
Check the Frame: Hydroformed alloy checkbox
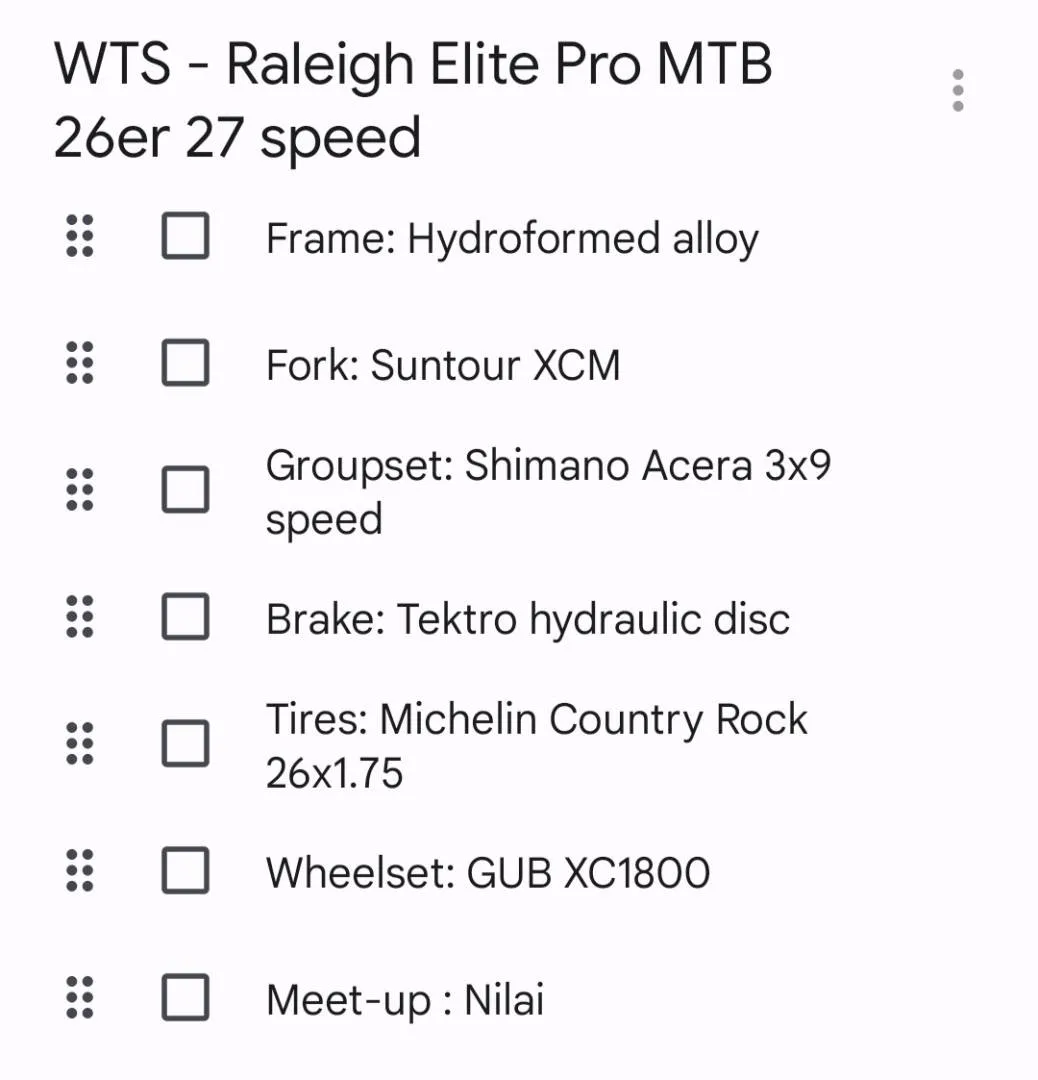tap(185, 237)
